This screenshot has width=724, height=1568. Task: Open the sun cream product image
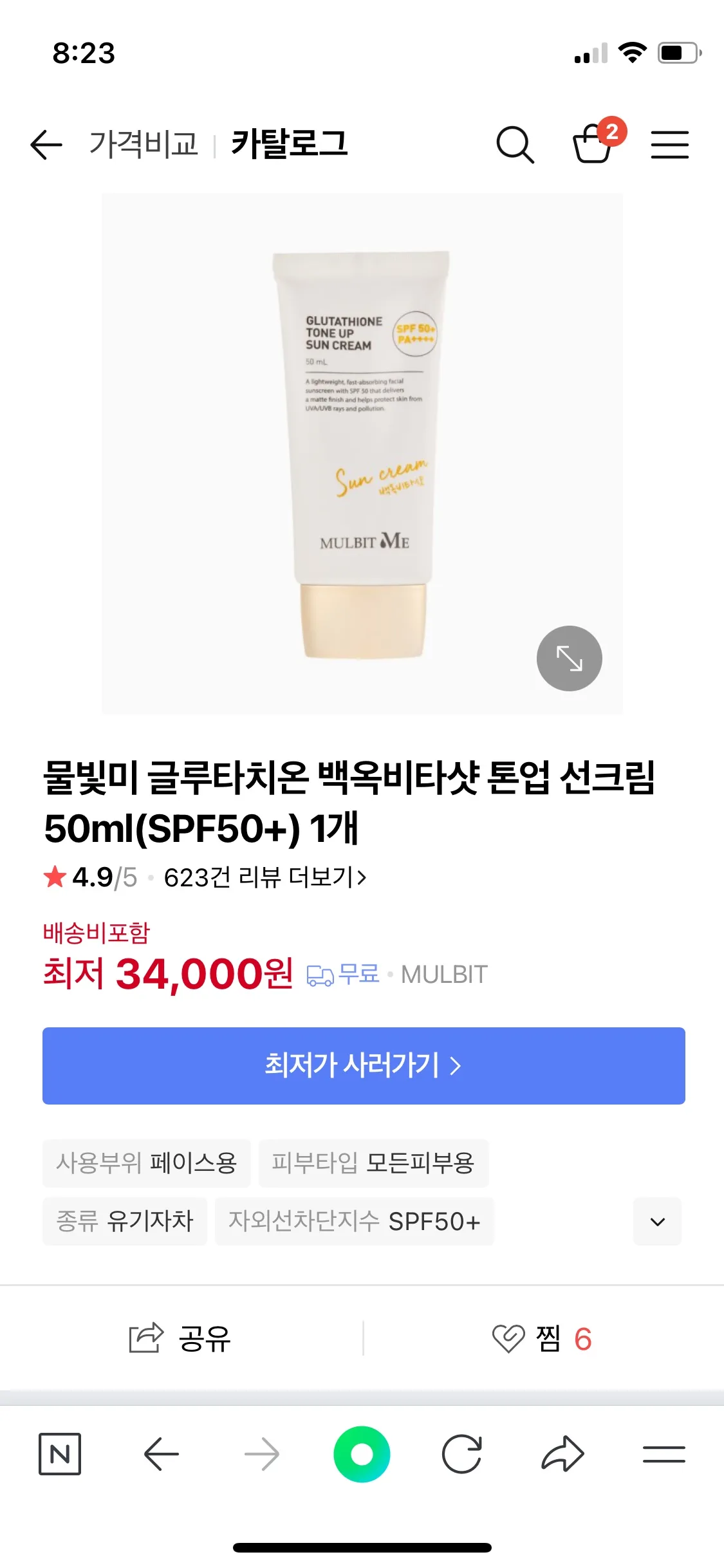coord(362,454)
